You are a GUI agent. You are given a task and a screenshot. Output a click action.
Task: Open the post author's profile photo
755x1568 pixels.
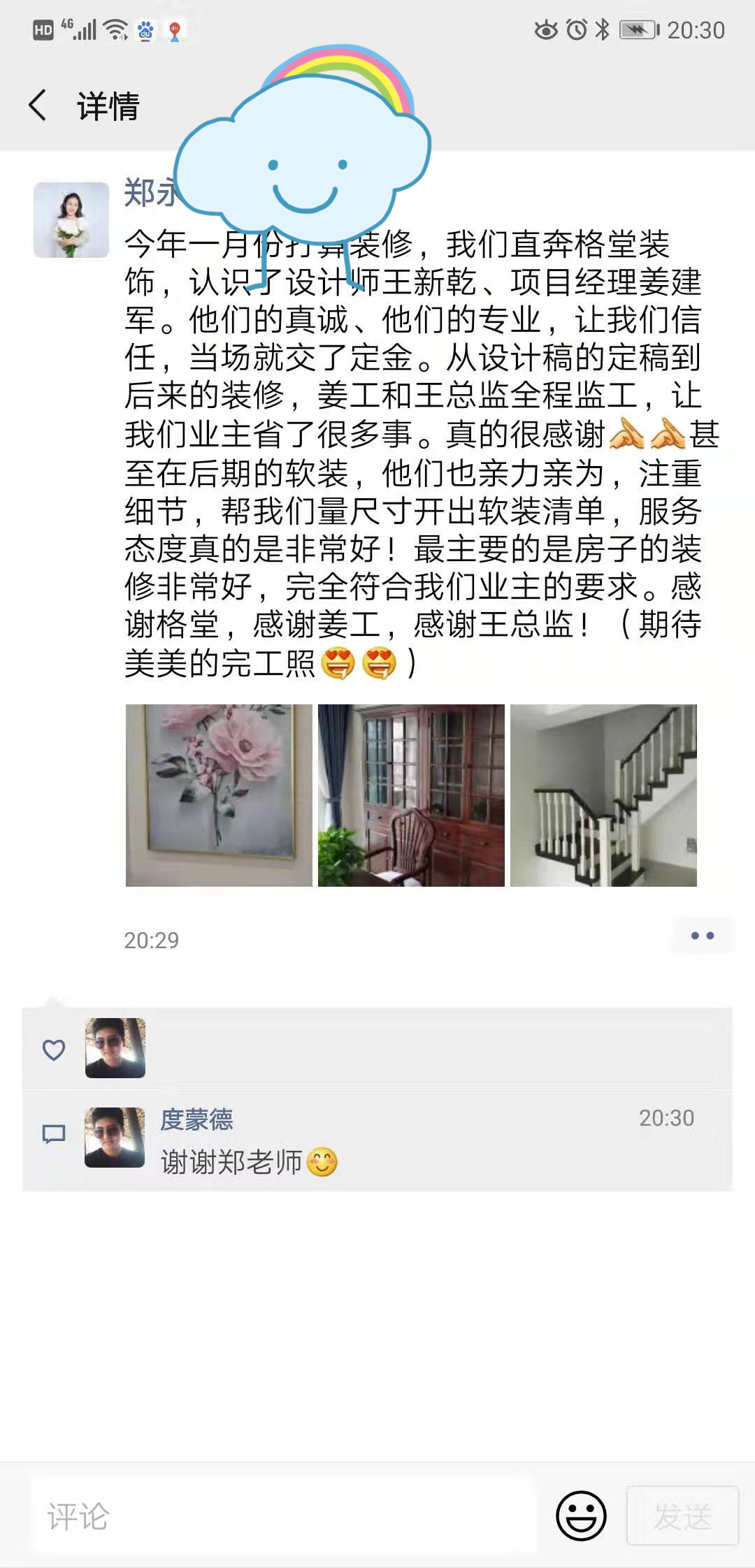click(71, 220)
